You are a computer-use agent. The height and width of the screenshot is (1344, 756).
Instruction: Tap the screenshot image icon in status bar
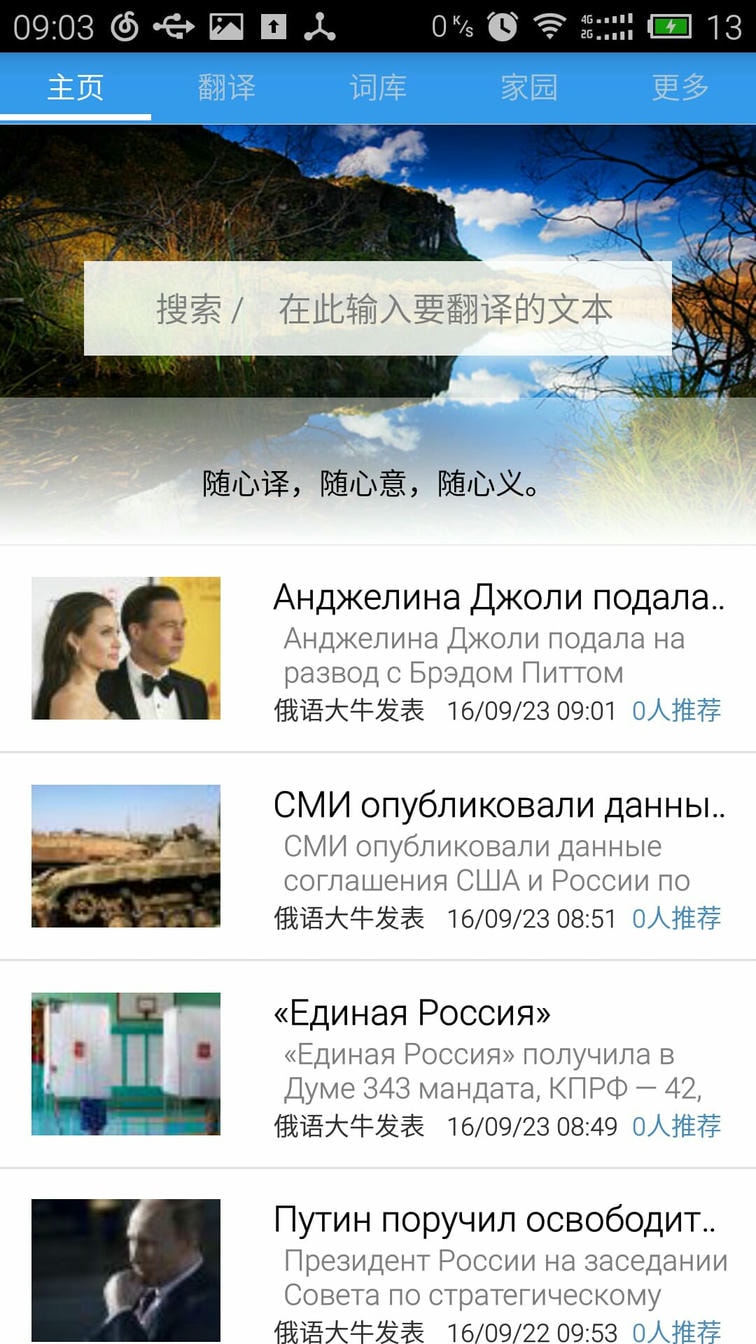click(224, 25)
